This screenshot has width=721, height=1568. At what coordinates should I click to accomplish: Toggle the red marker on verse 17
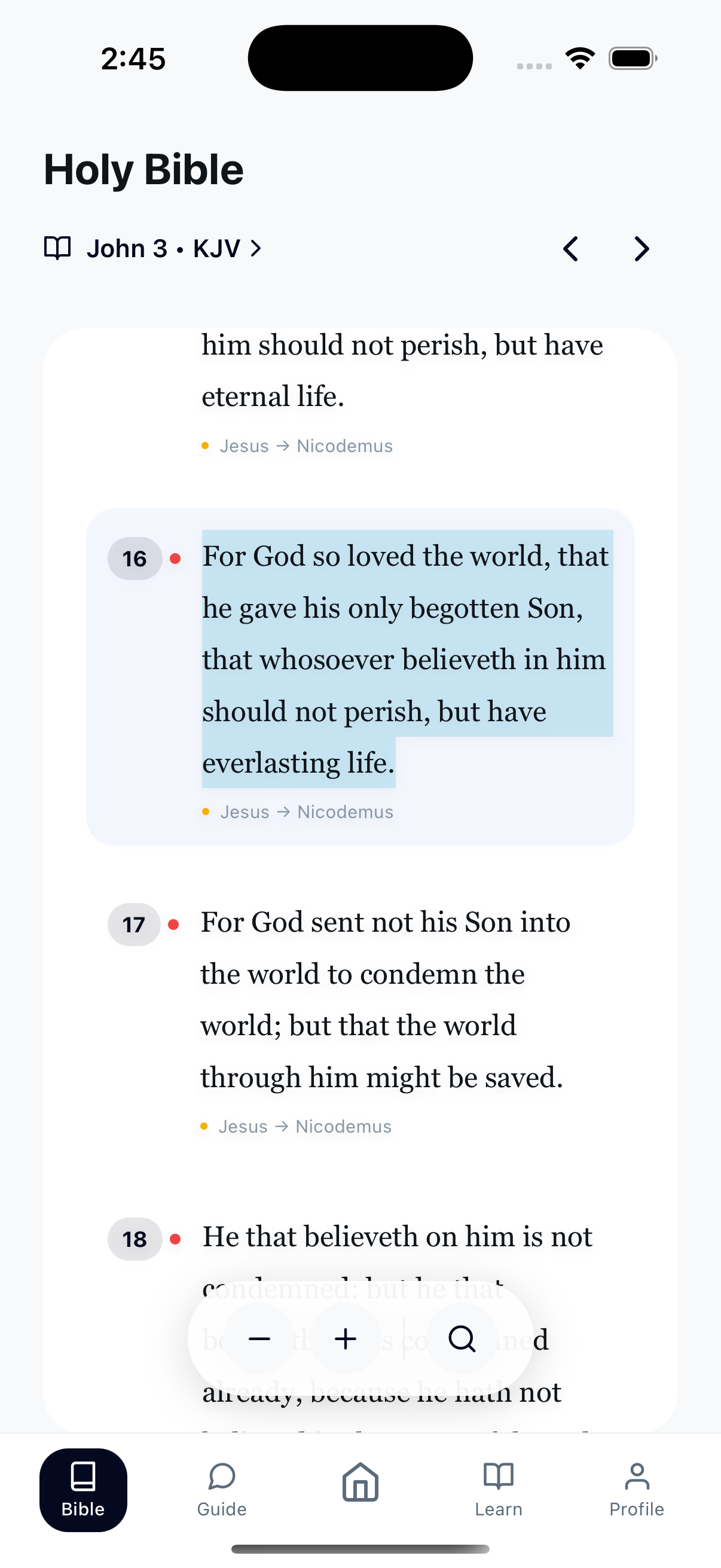click(175, 924)
